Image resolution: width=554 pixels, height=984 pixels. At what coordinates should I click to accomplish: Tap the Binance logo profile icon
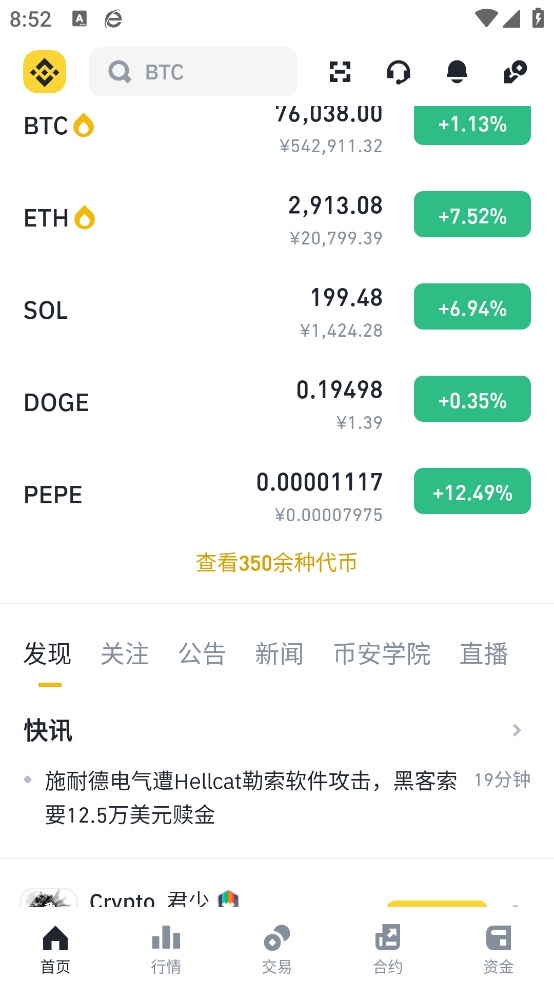[45, 72]
